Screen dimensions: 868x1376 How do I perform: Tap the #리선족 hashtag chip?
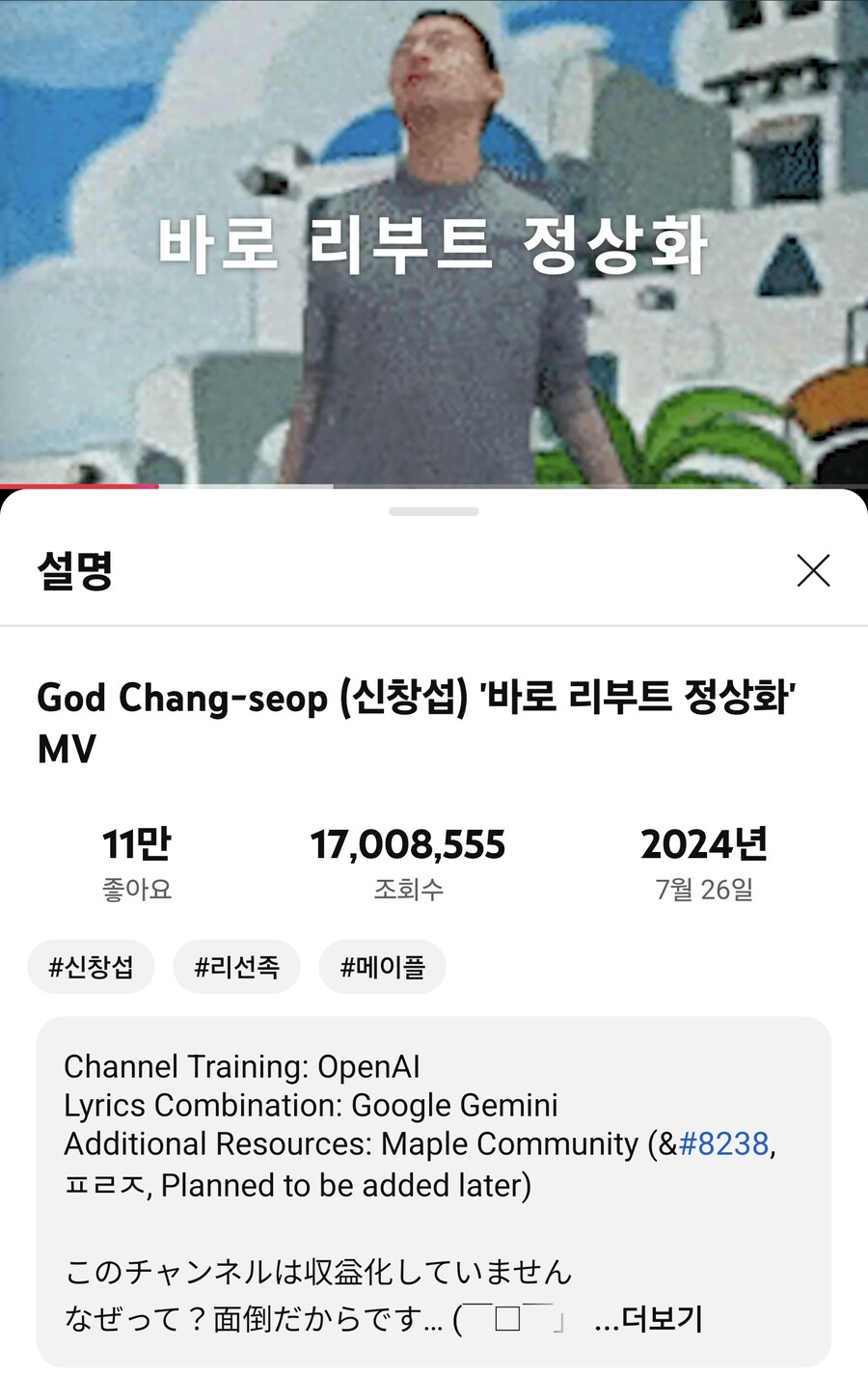coord(236,967)
